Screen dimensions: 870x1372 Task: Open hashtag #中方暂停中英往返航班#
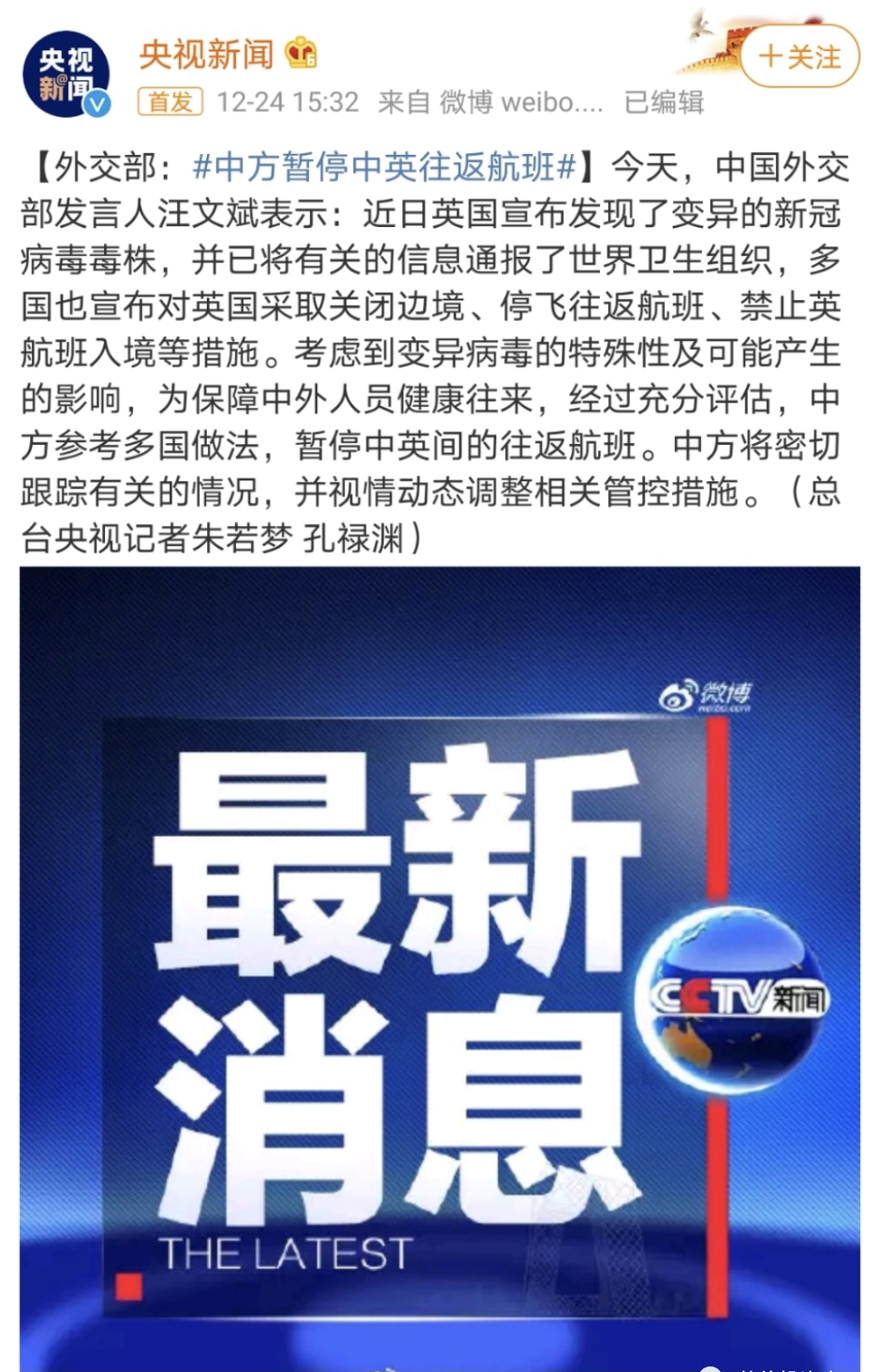coord(384,167)
